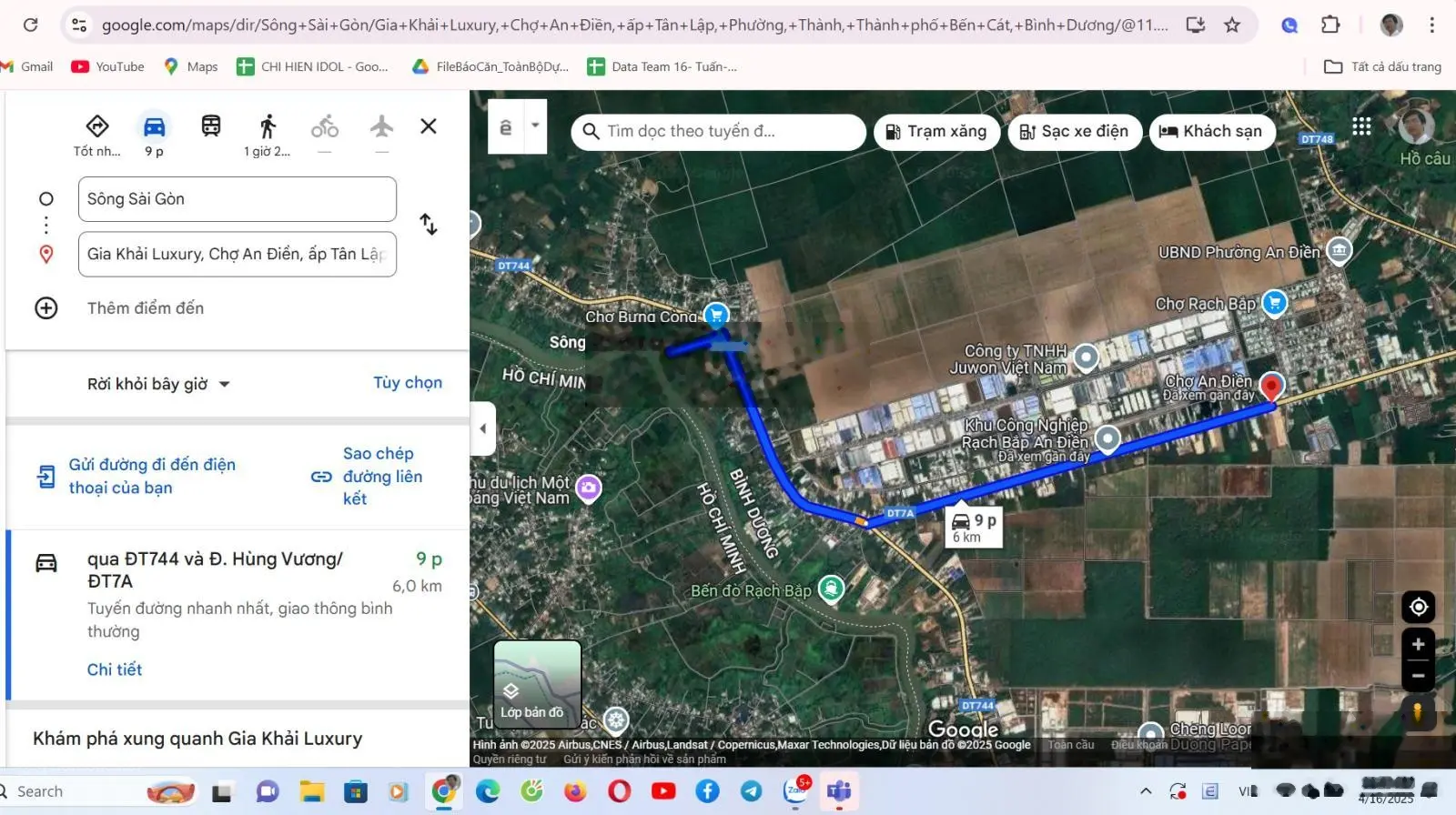Viewport: 1456px width, 815px height.
Task: Search along the route box
Action: pos(719,132)
